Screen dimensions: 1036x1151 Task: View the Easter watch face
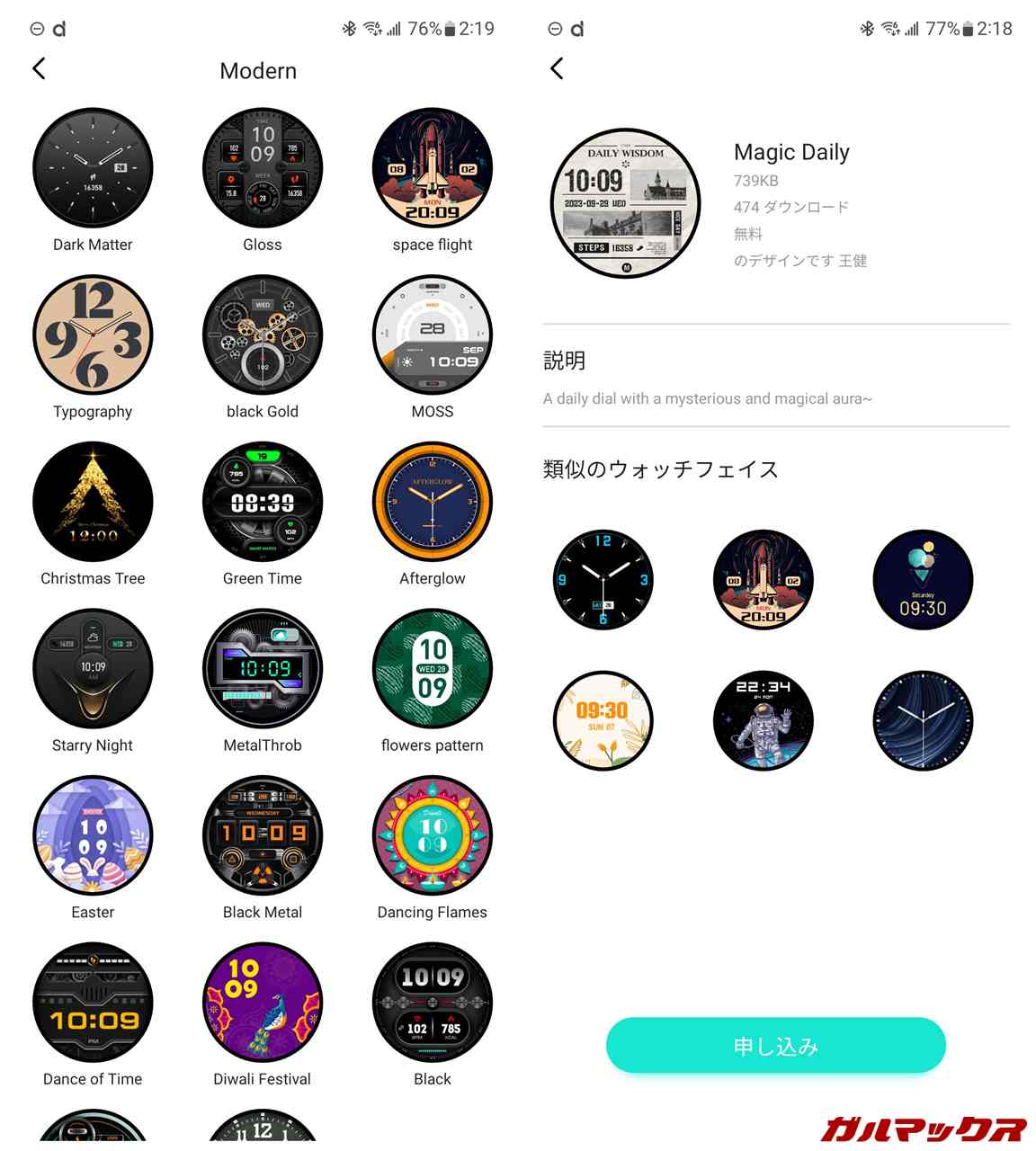93,836
